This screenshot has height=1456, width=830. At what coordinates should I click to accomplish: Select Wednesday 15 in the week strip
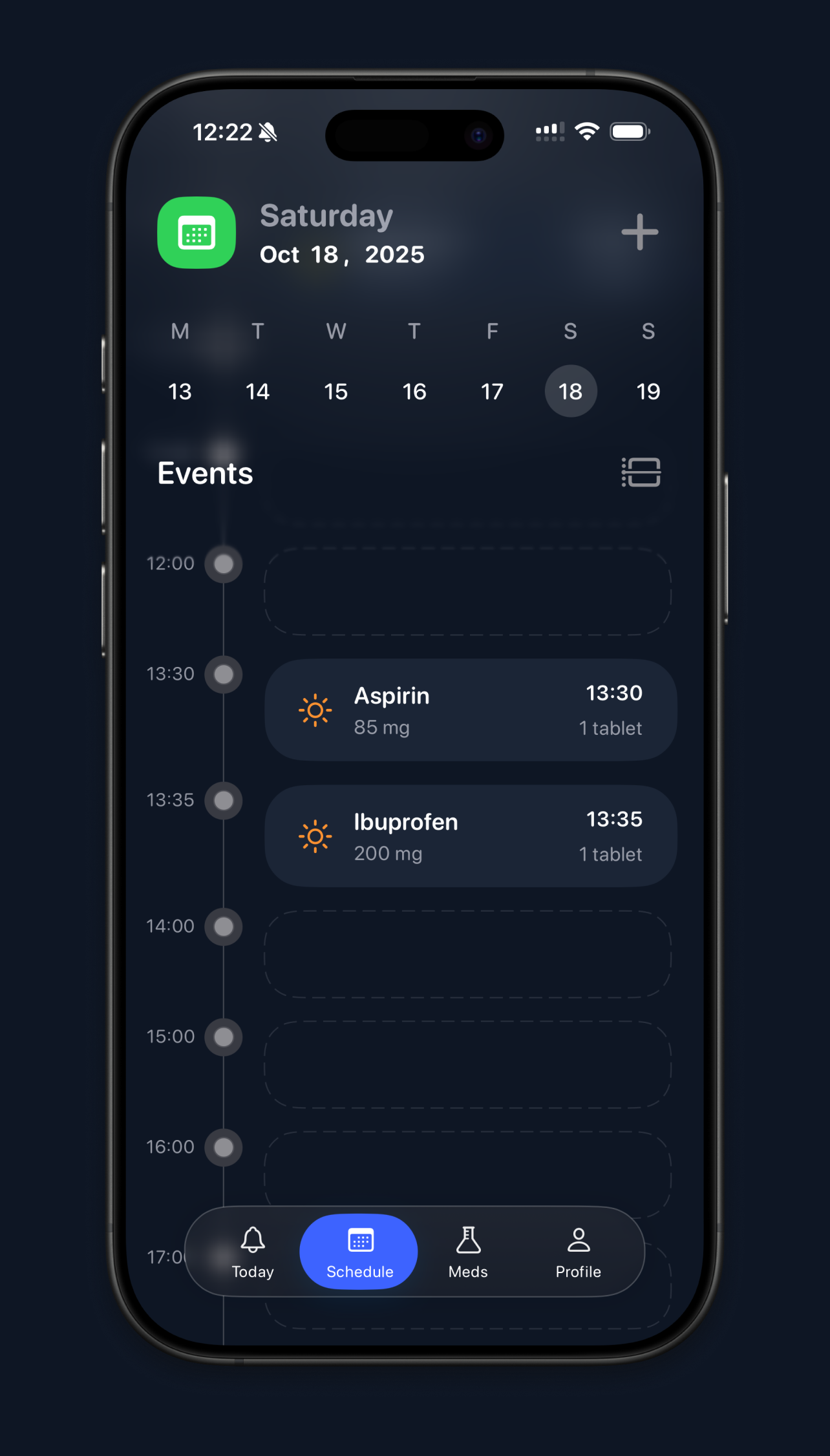[x=335, y=391]
